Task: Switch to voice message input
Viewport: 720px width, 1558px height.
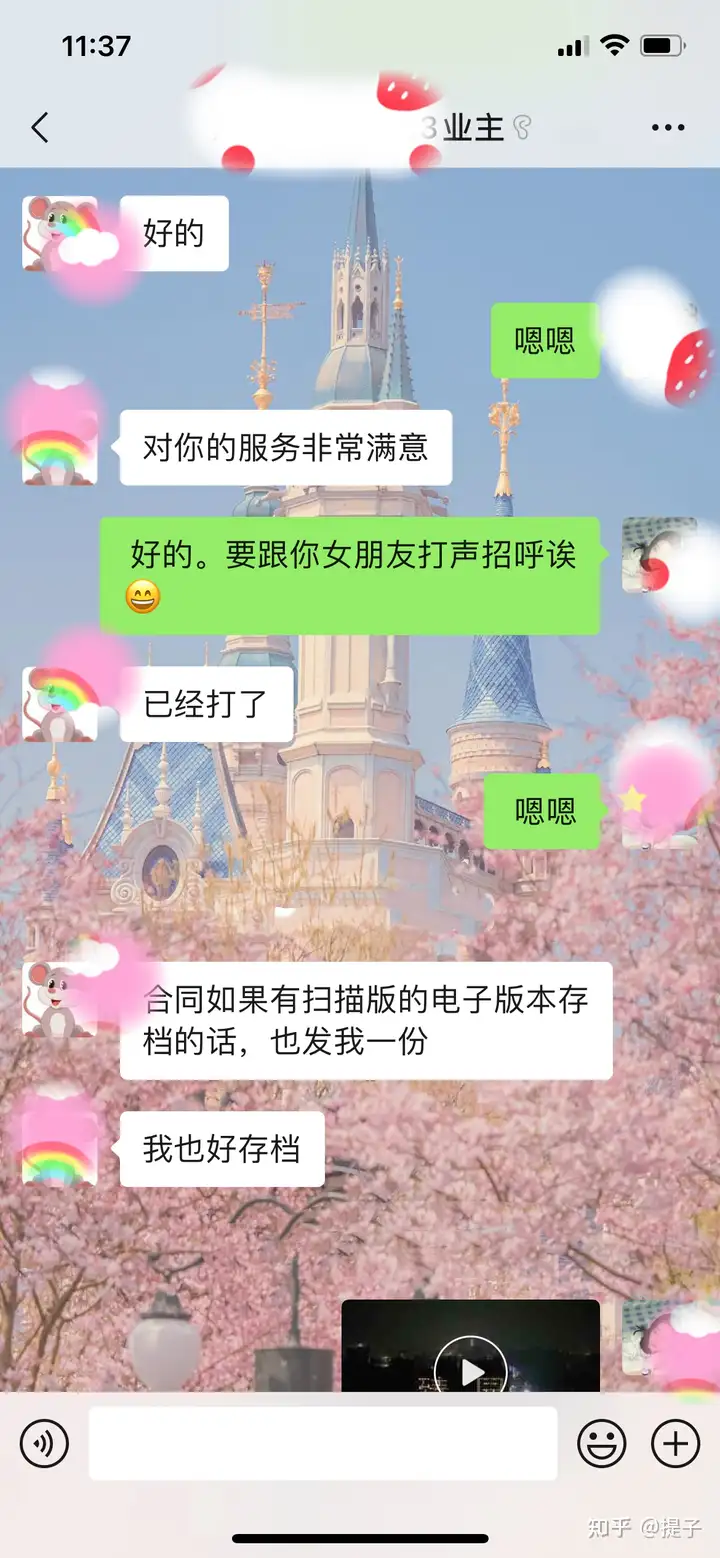Action: [x=44, y=1444]
